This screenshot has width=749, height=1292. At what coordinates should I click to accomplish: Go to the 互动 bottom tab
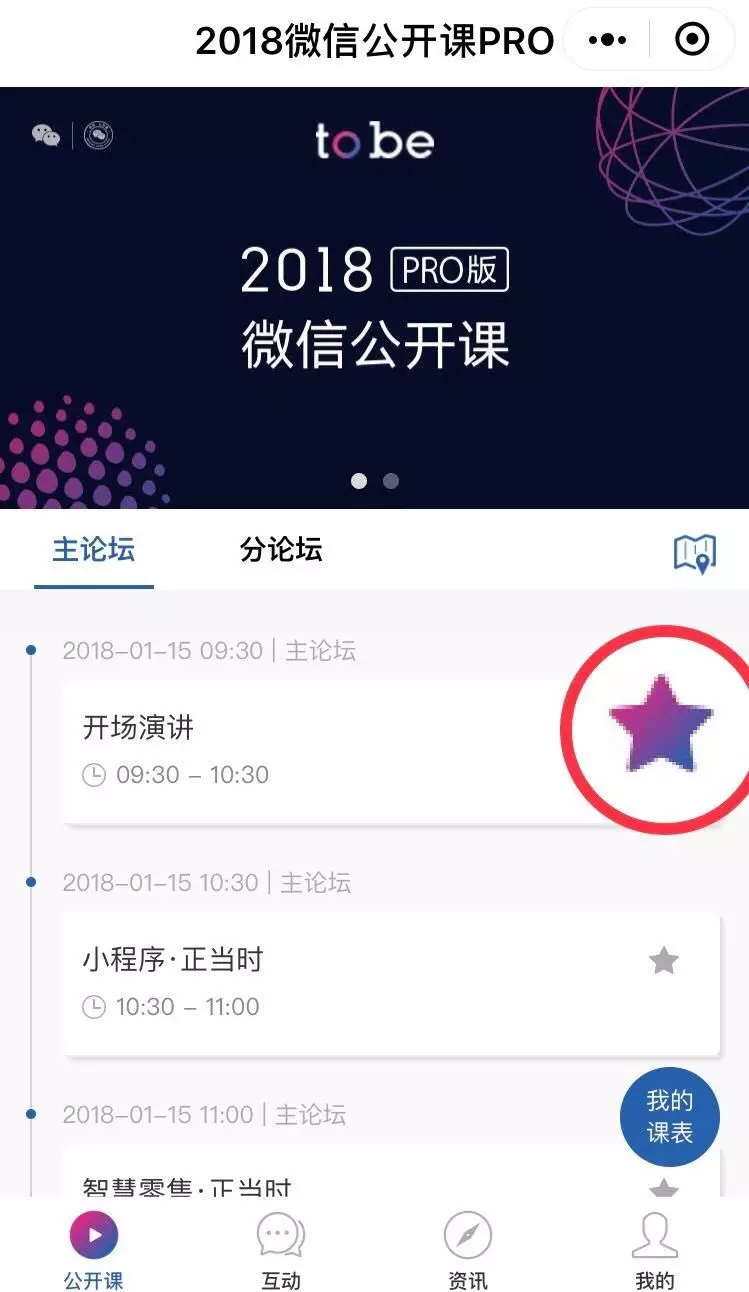click(x=281, y=1250)
